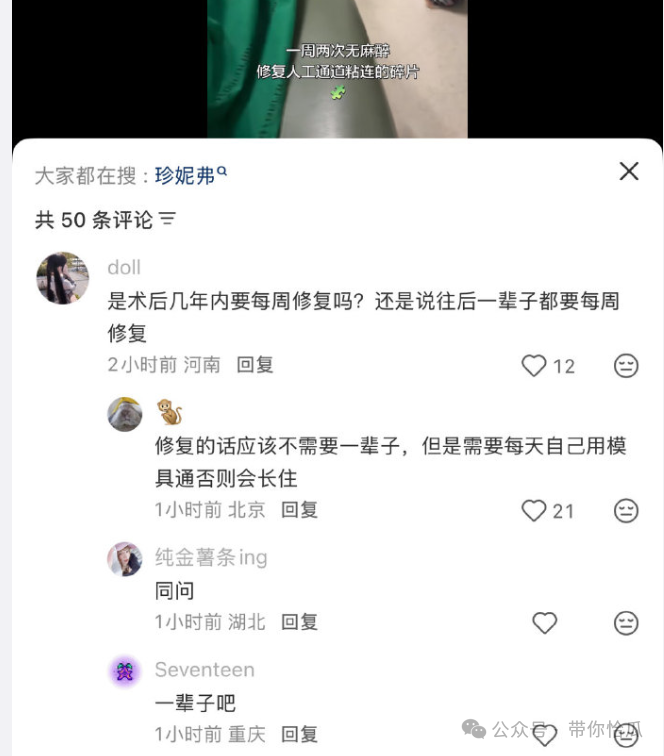Reply to doll's comment
Viewport: 664px width, 756px height.
tap(255, 365)
